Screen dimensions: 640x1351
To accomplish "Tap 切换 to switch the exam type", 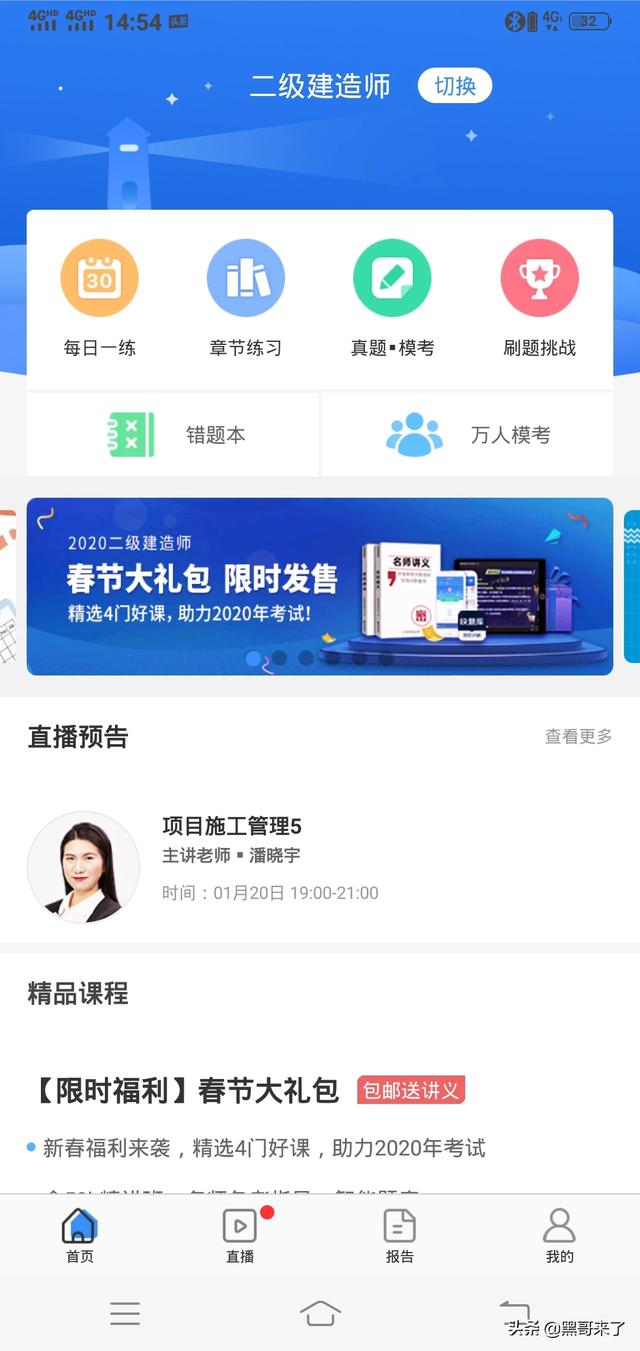I will pyautogui.click(x=454, y=86).
